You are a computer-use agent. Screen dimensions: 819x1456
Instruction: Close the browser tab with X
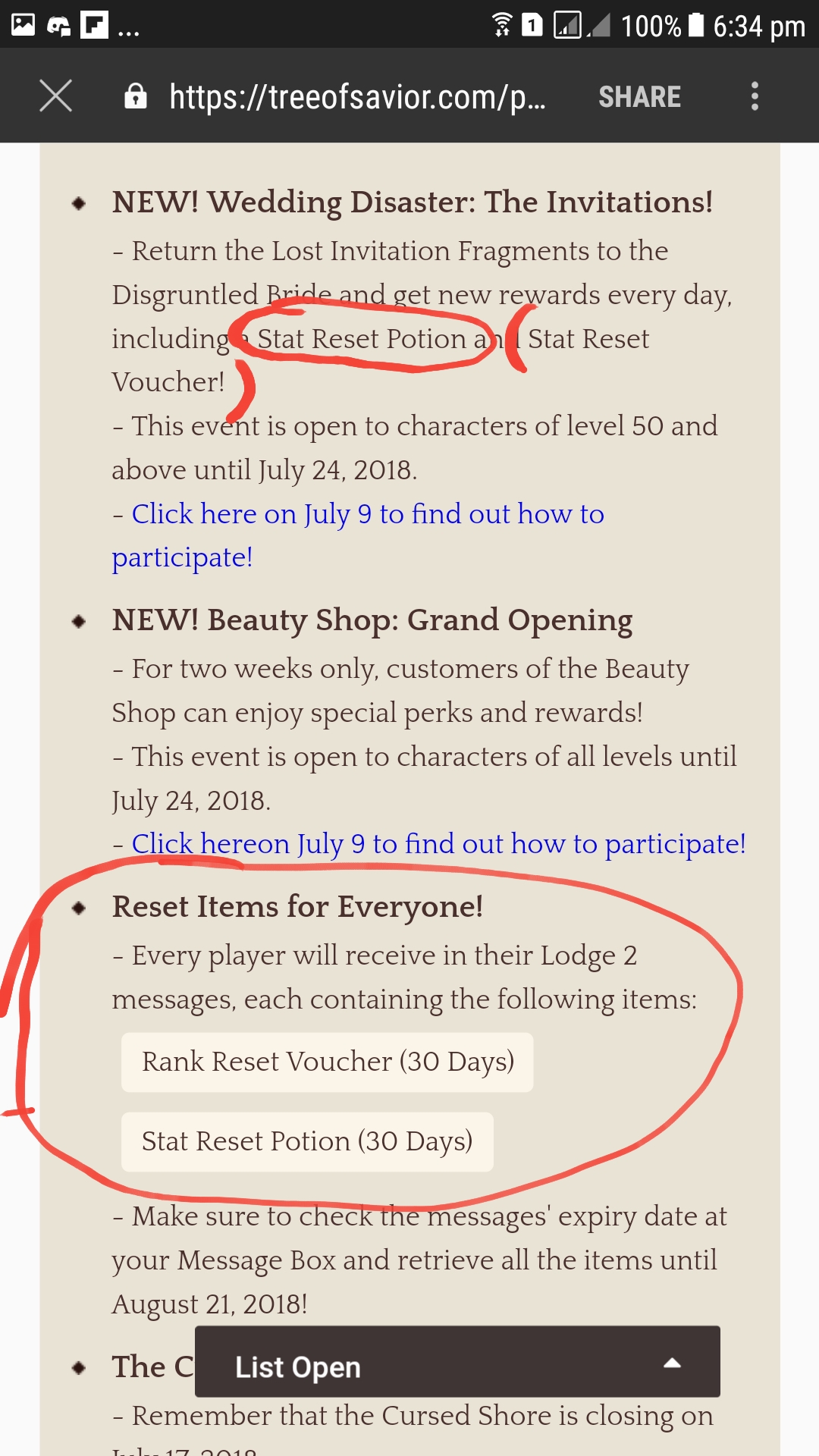tap(55, 96)
